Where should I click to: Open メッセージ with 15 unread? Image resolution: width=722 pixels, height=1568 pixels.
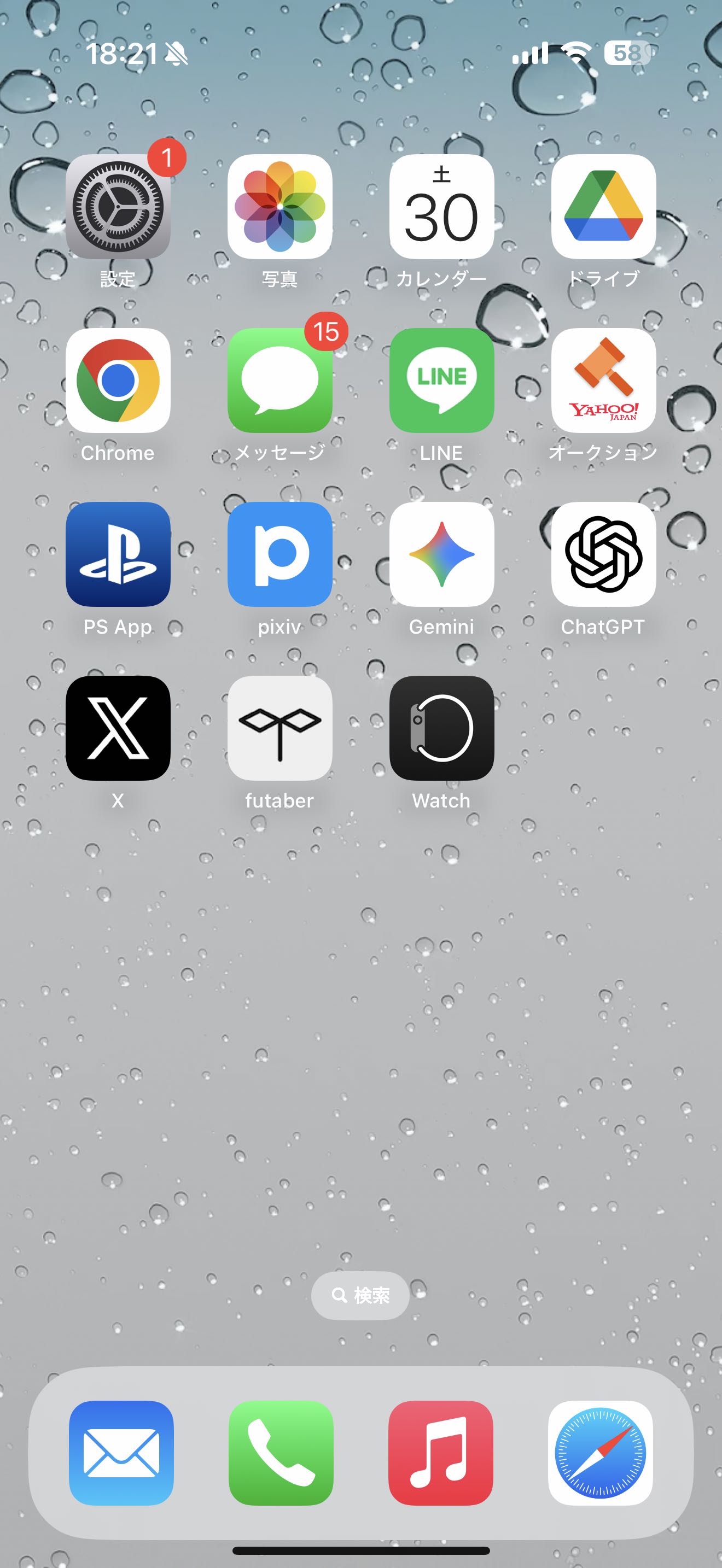pyautogui.click(x=280, y=381)
